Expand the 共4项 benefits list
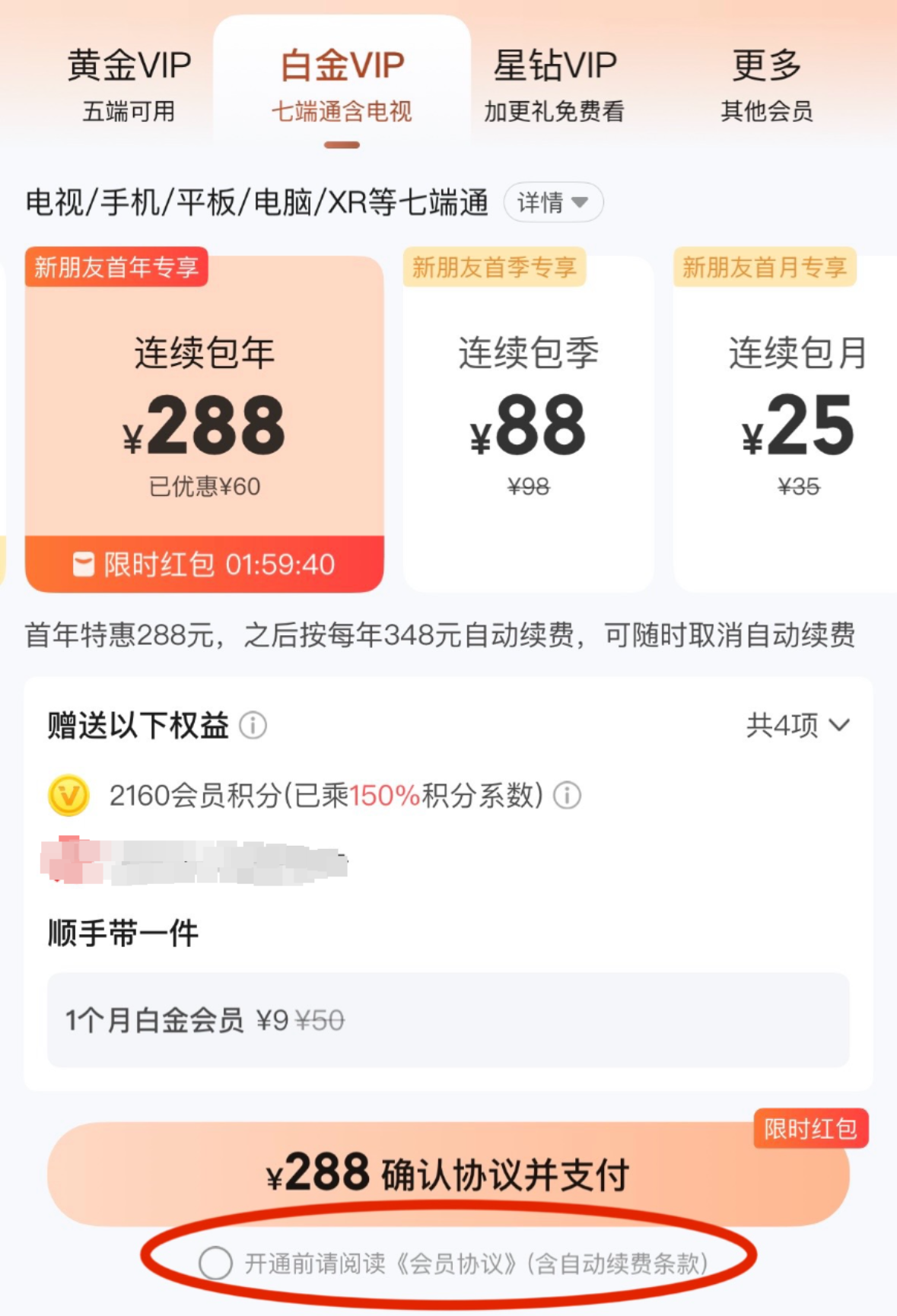The image size is (897, 1316). coord(797,726)
